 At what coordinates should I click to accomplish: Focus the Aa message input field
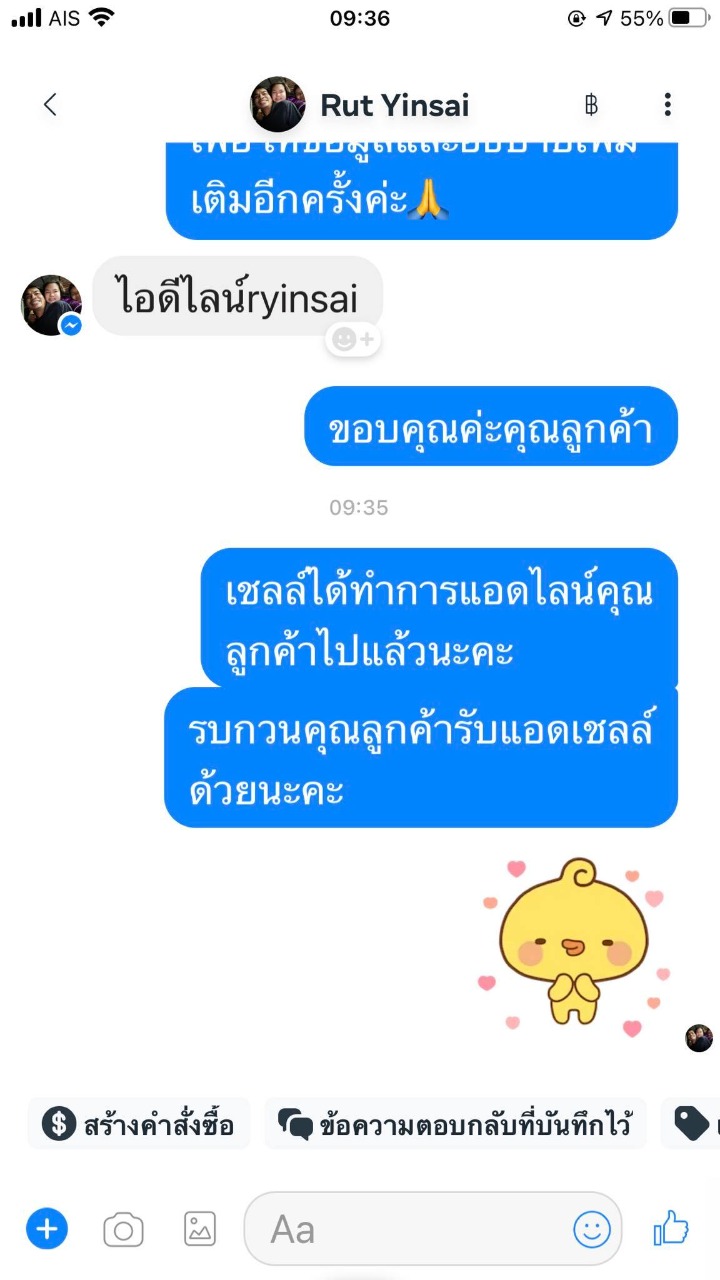(x=410, y=1229)
